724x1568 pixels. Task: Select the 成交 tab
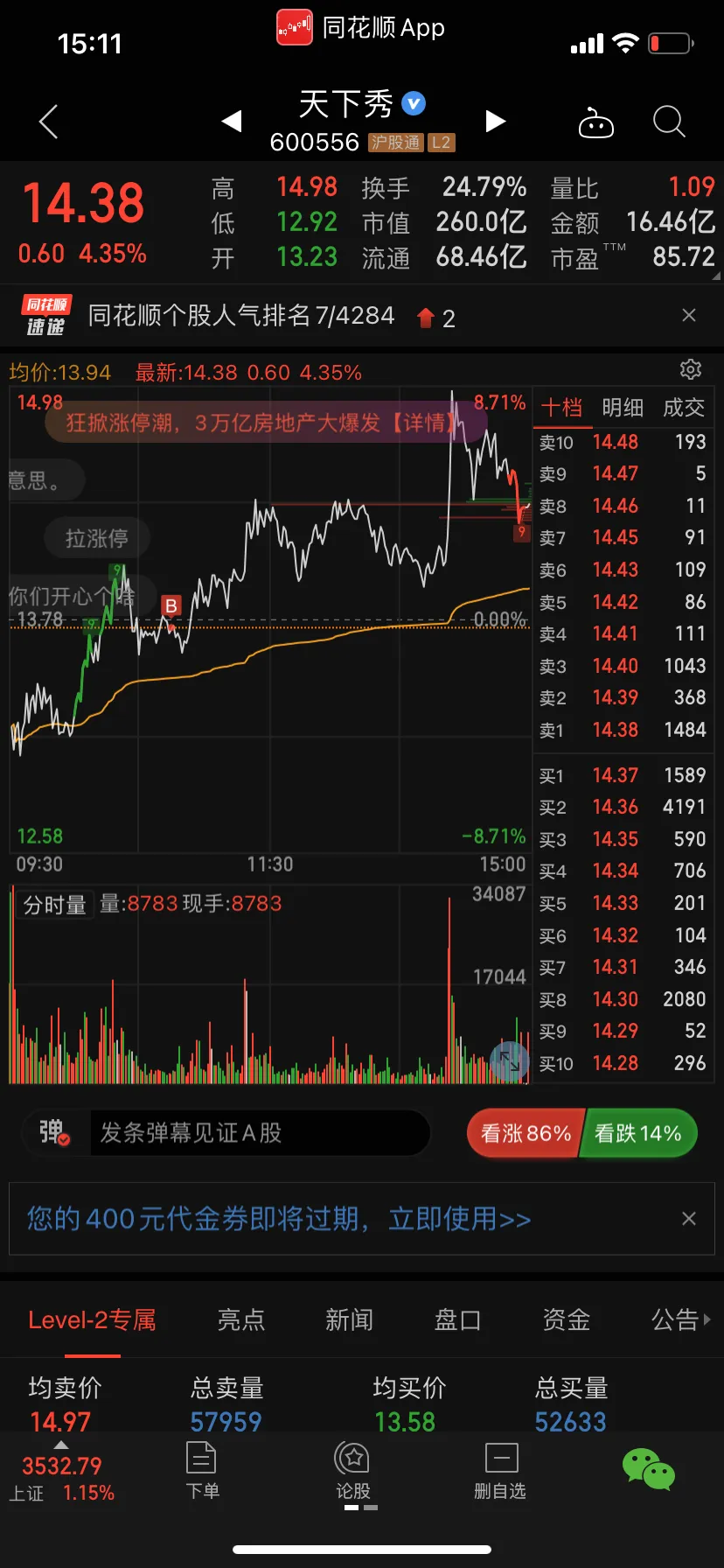684,408
